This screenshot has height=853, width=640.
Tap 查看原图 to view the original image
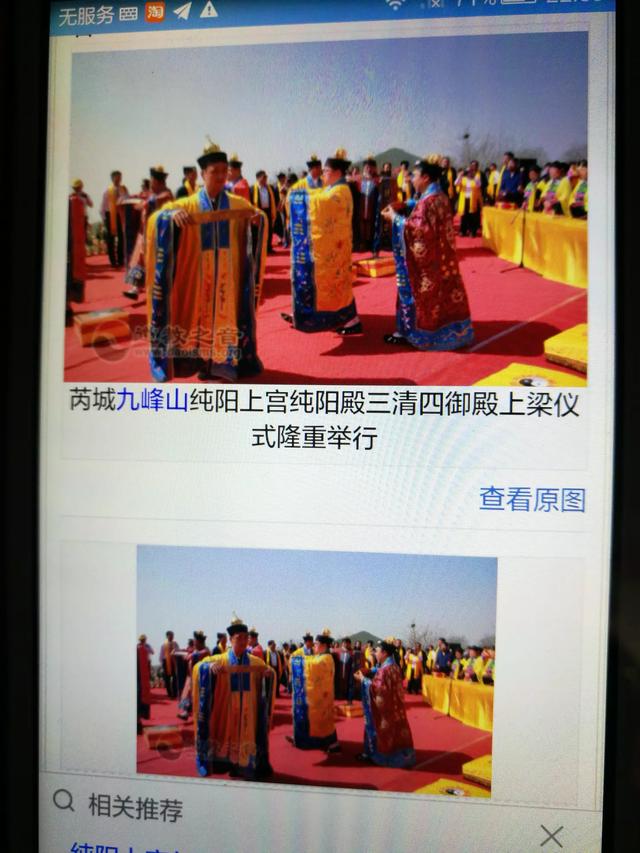click(x=531, y=499)
